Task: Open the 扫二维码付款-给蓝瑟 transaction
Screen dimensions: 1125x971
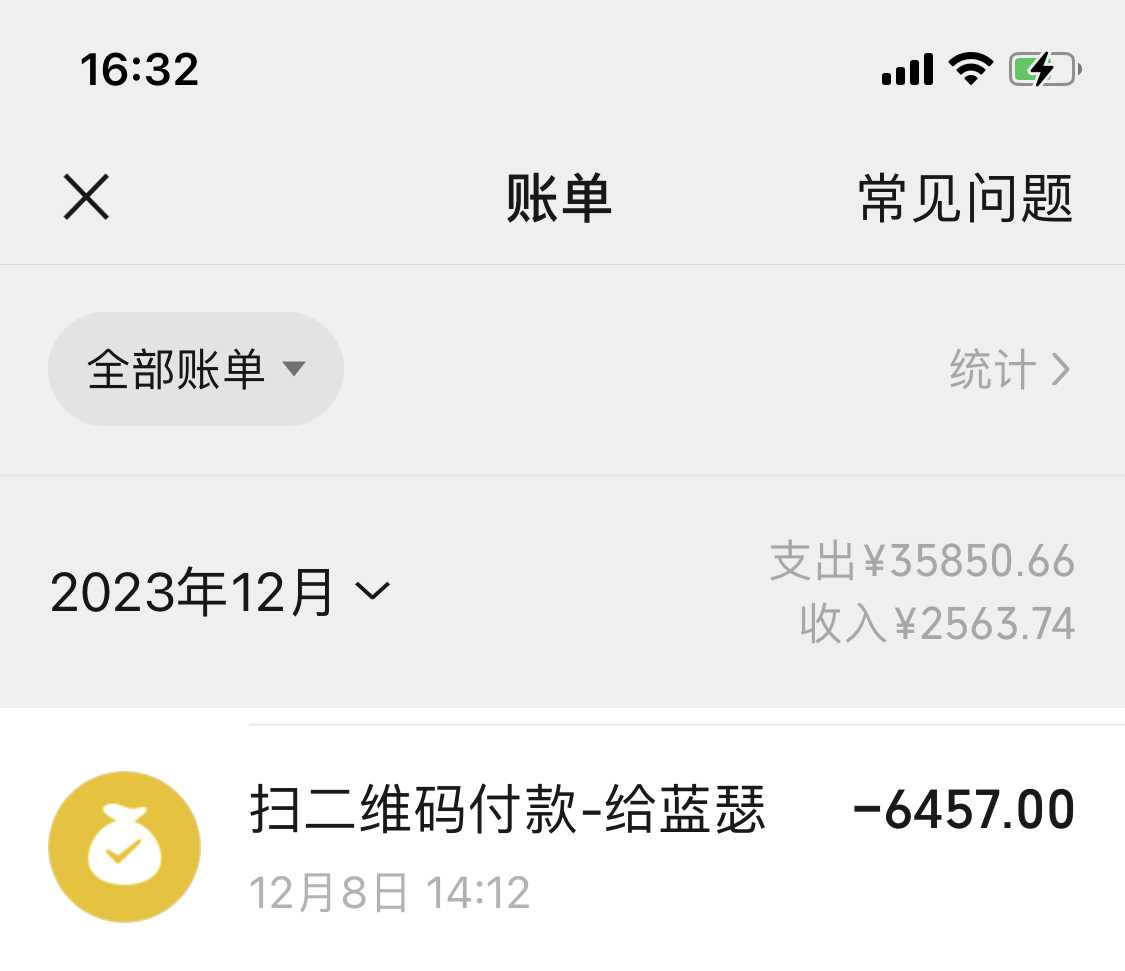Action: (560, 845)
